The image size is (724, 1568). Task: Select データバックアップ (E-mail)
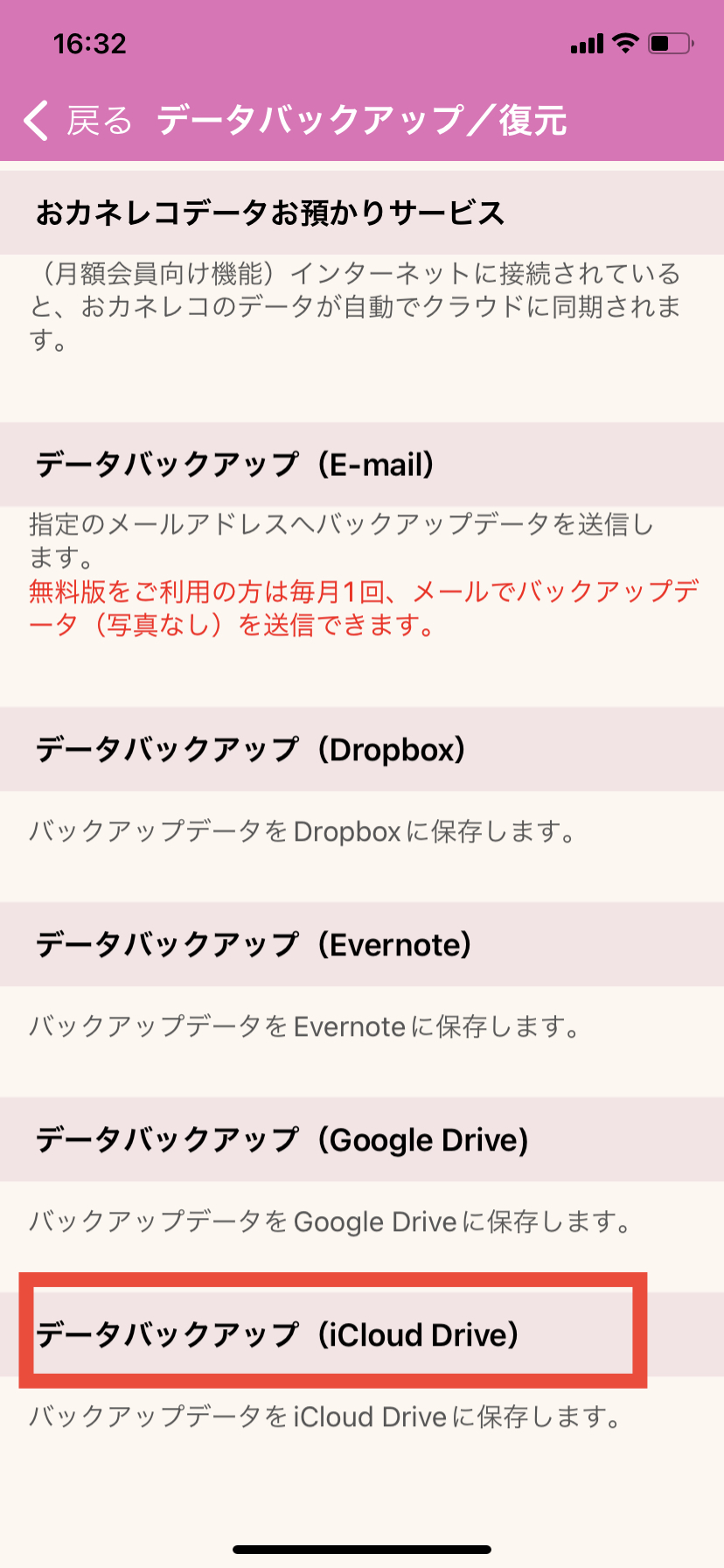pos(236,465)
